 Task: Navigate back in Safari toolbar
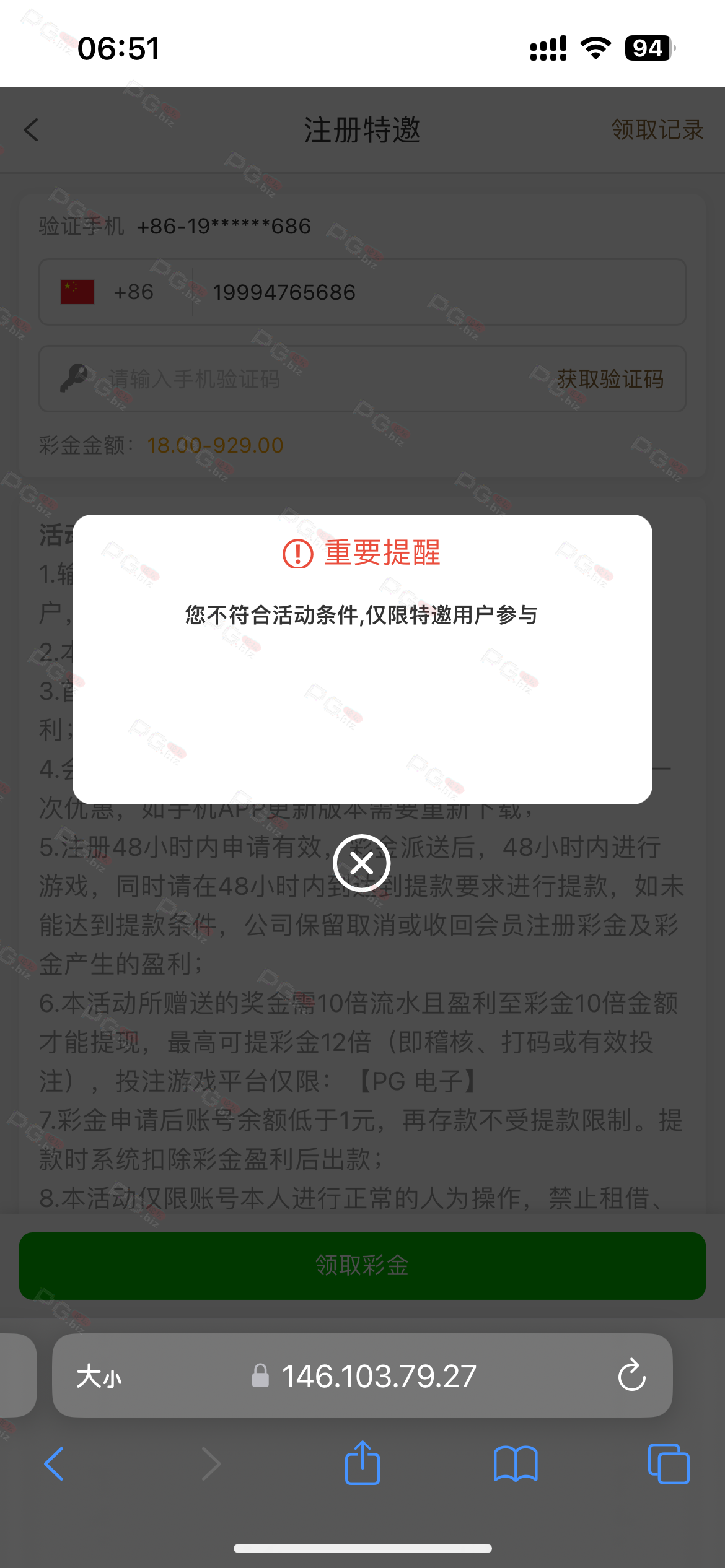tap(55, 1464)
